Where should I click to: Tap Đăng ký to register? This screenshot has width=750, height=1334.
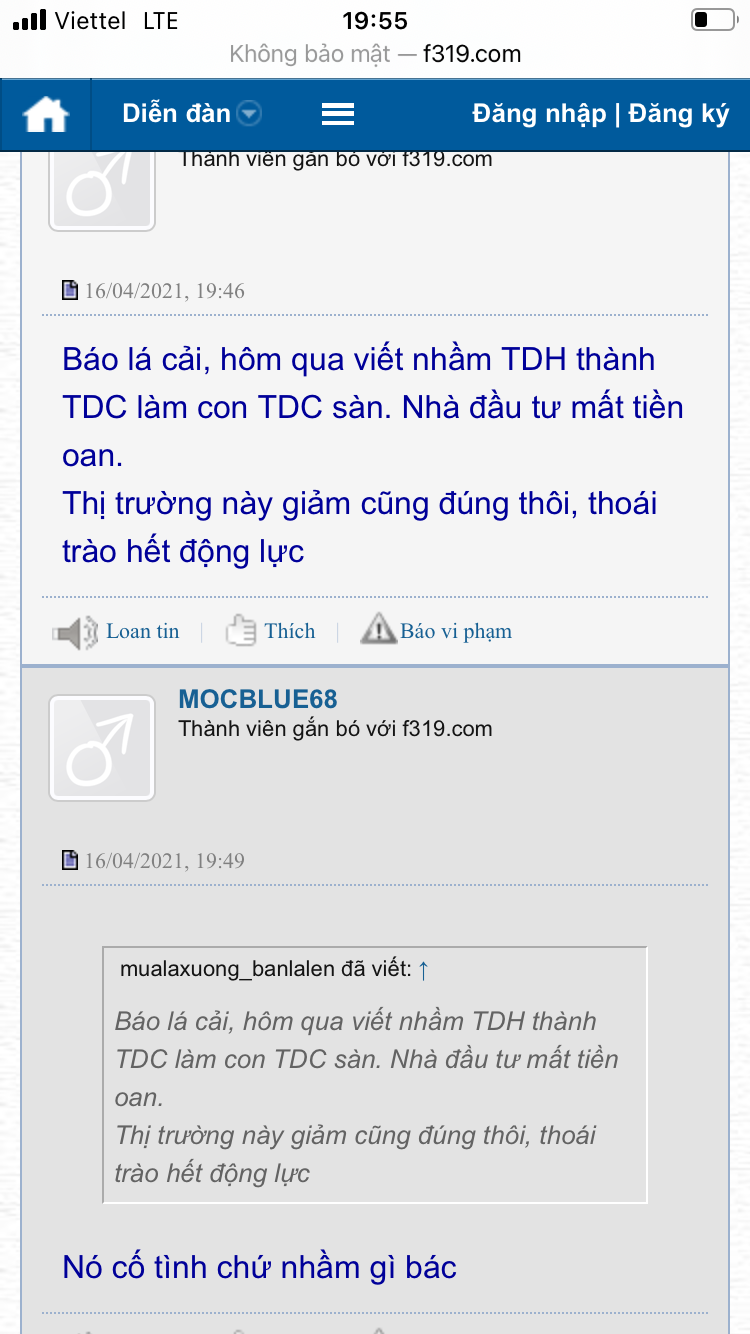679,114
